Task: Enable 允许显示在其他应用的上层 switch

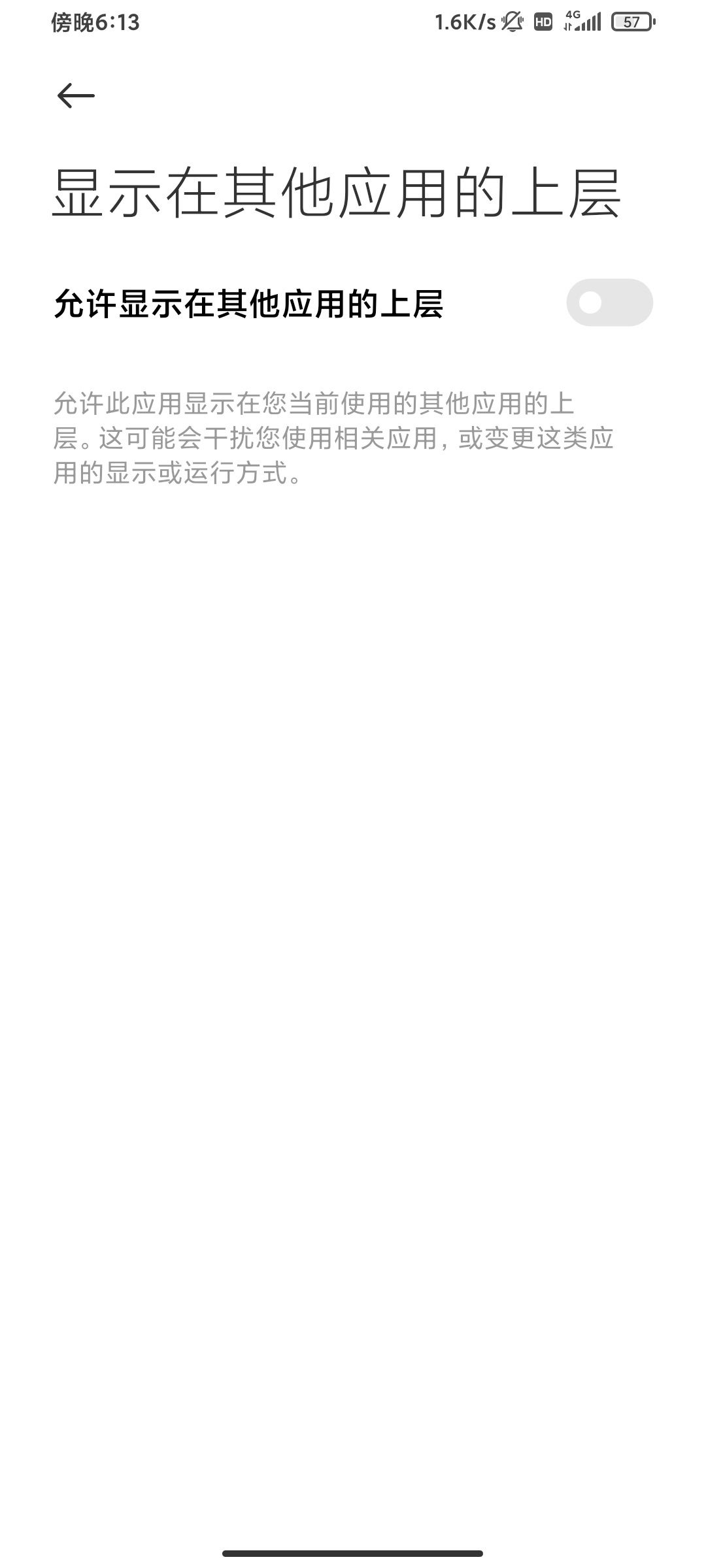Action: (x=609, y=302)
